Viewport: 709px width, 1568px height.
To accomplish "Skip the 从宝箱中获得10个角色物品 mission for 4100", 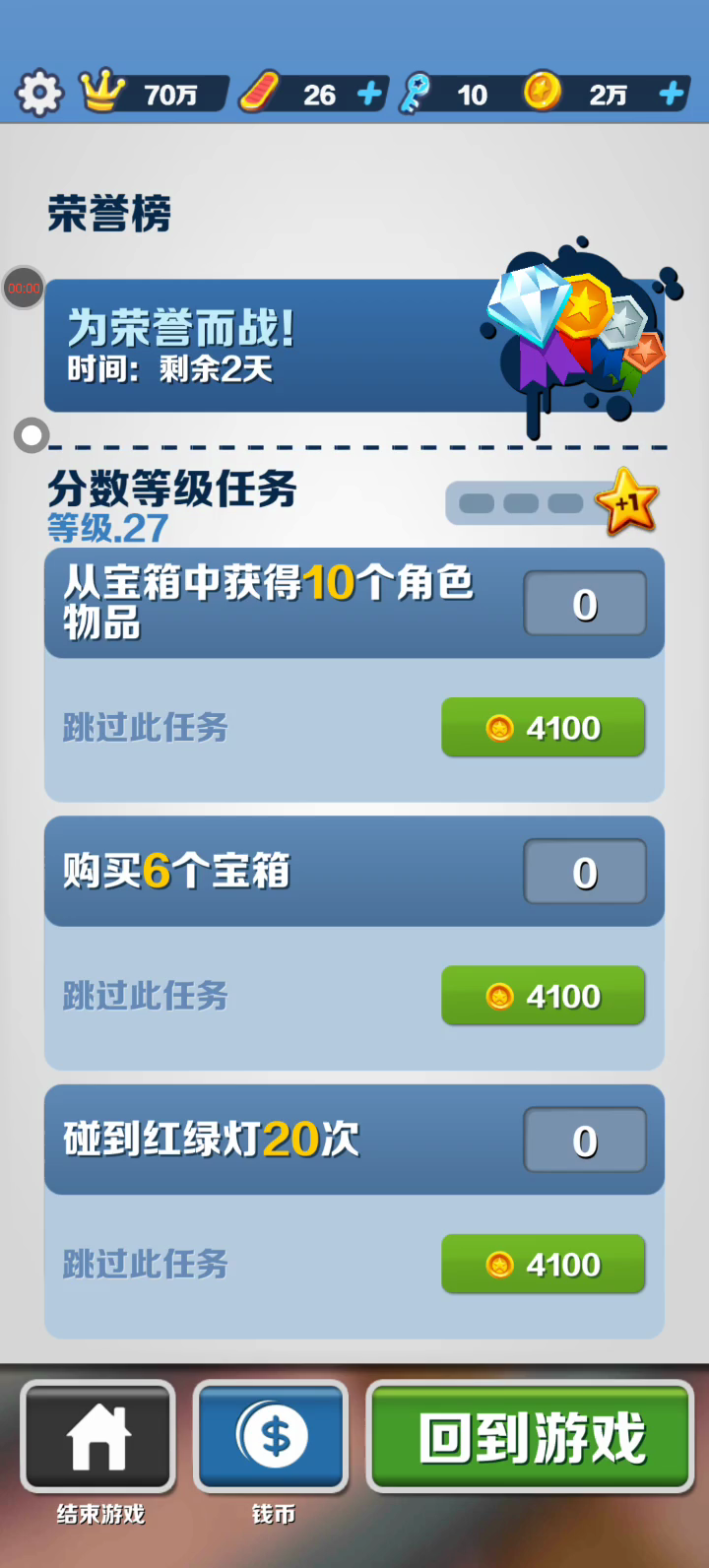I will tap(543, 728).
